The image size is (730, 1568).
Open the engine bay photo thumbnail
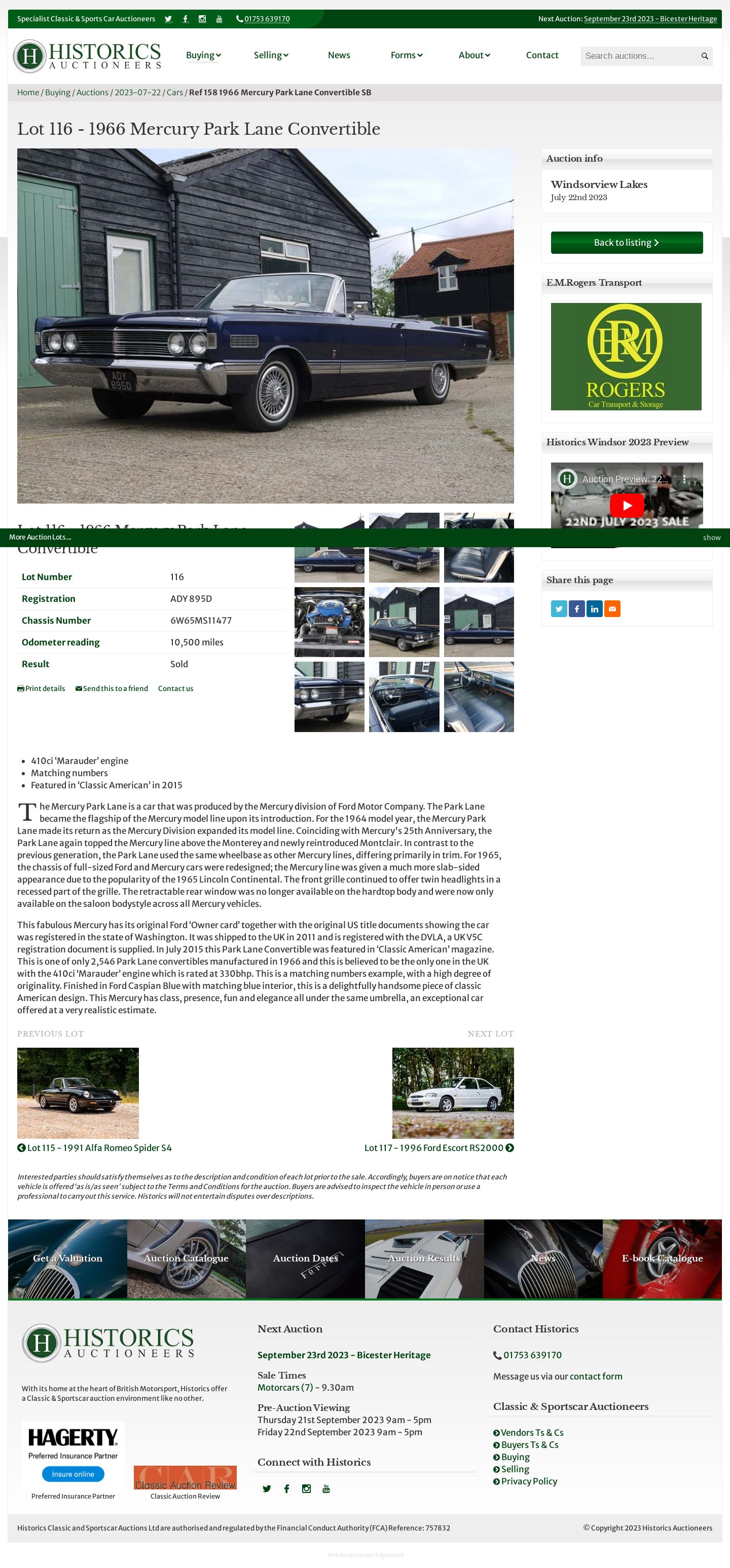(330, 622)
